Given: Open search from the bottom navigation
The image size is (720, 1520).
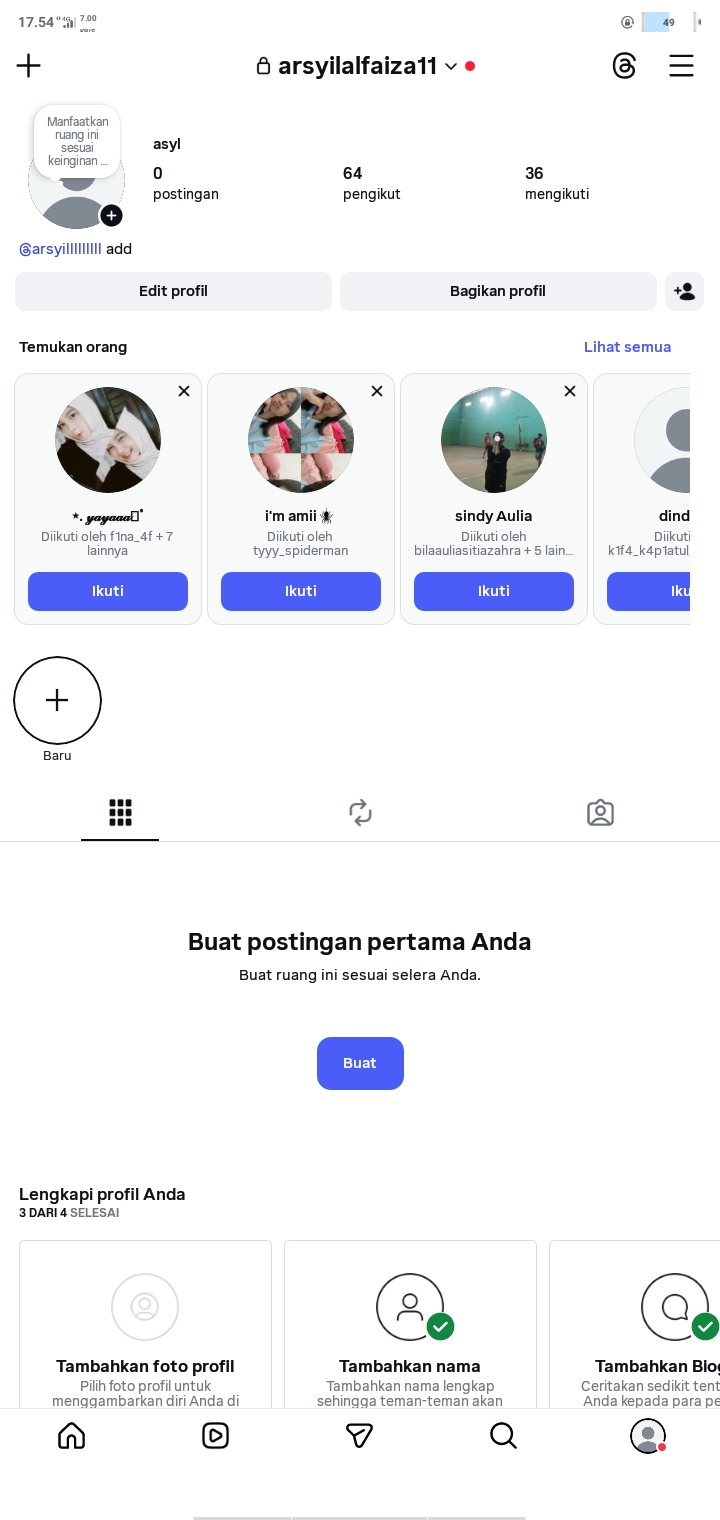Looking at the screenshot, I should click(x=503, y=1436).
